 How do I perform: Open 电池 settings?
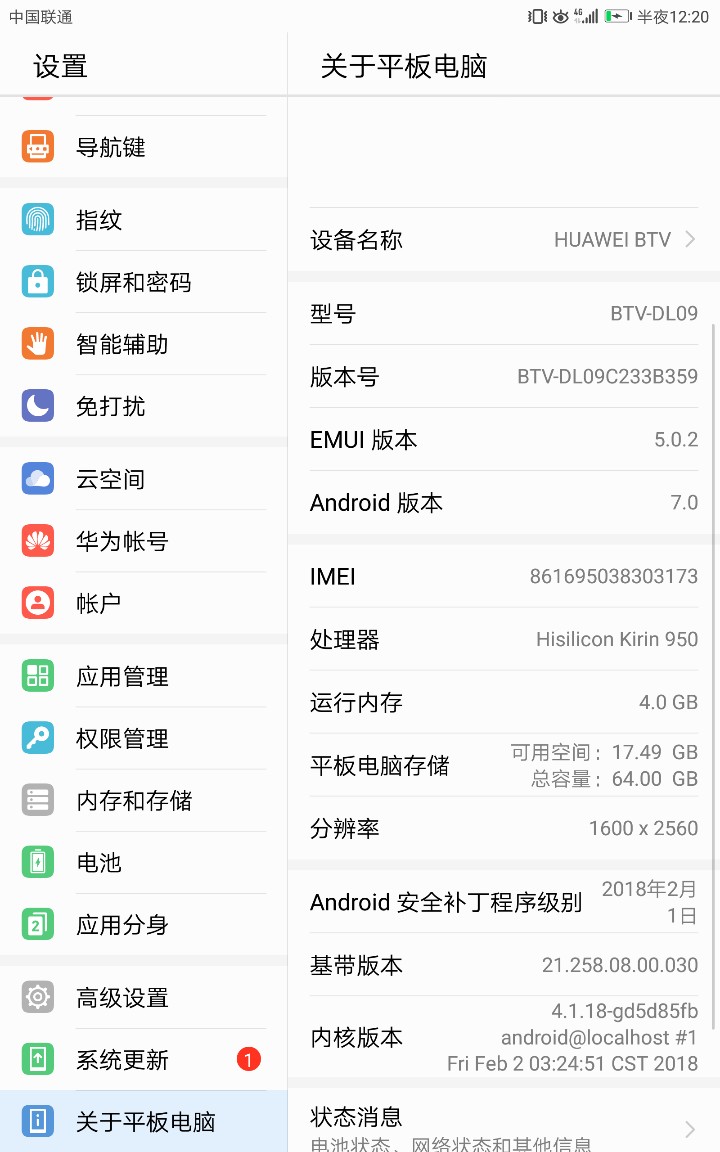(143, 862)
